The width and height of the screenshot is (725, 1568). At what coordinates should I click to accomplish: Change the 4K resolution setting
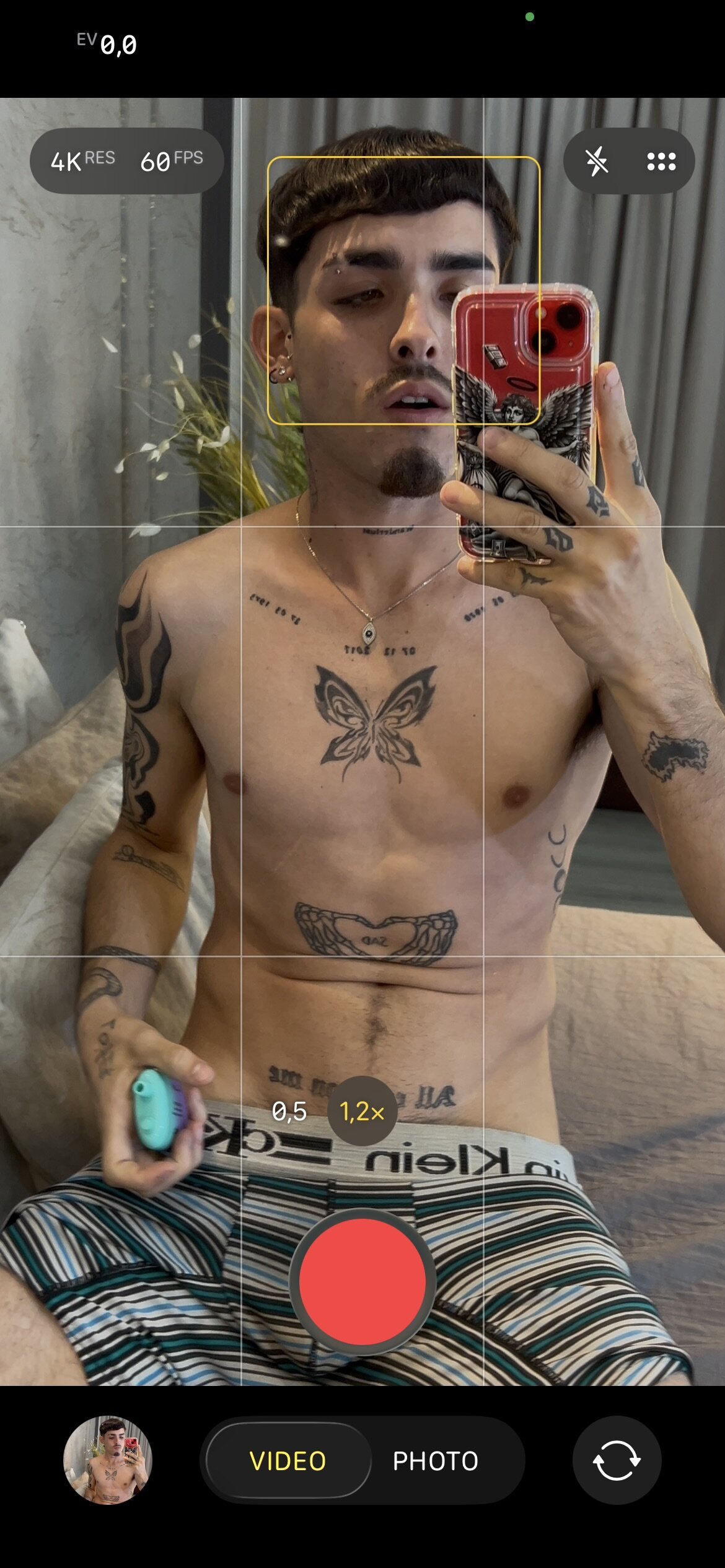[82, 161]
